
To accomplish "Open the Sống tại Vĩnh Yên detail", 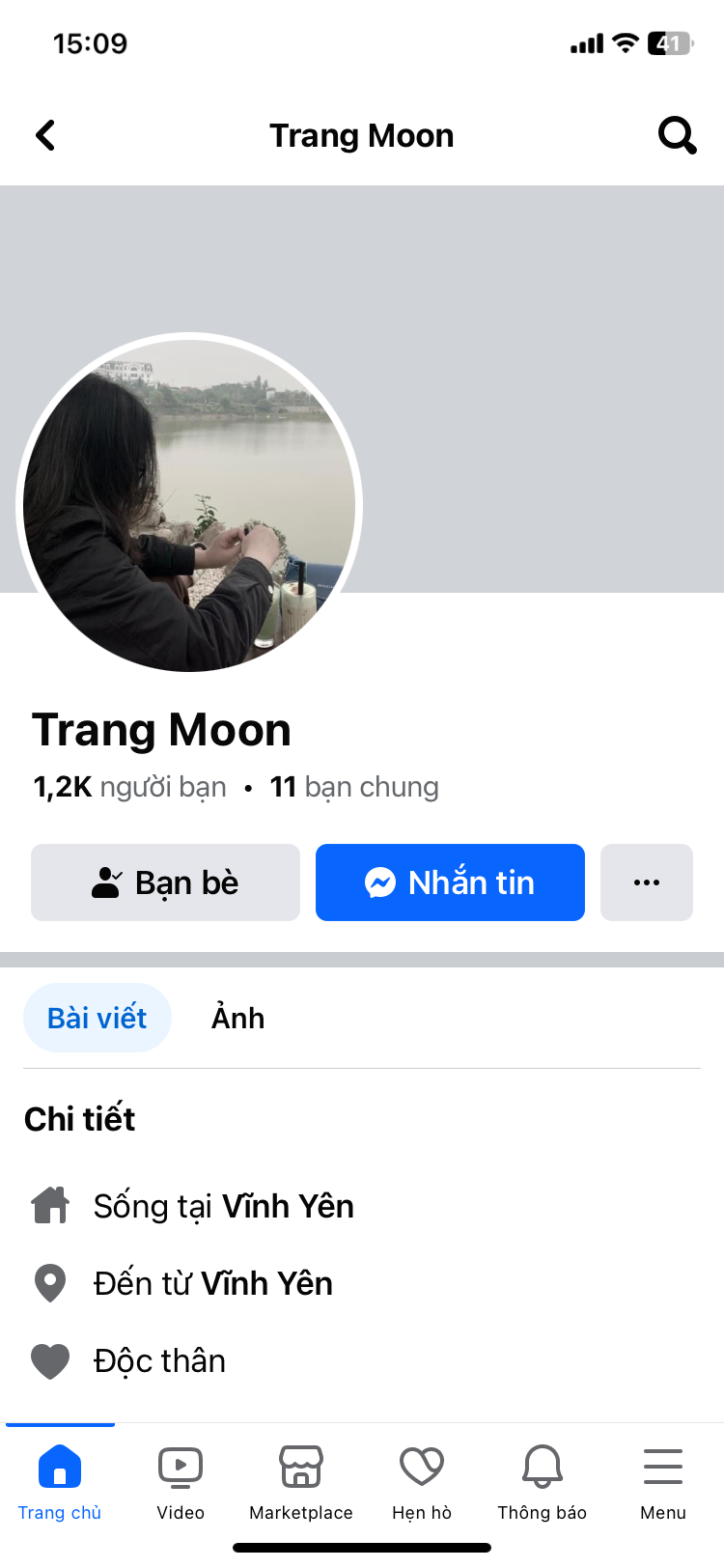I will (x=223, y=1206).
